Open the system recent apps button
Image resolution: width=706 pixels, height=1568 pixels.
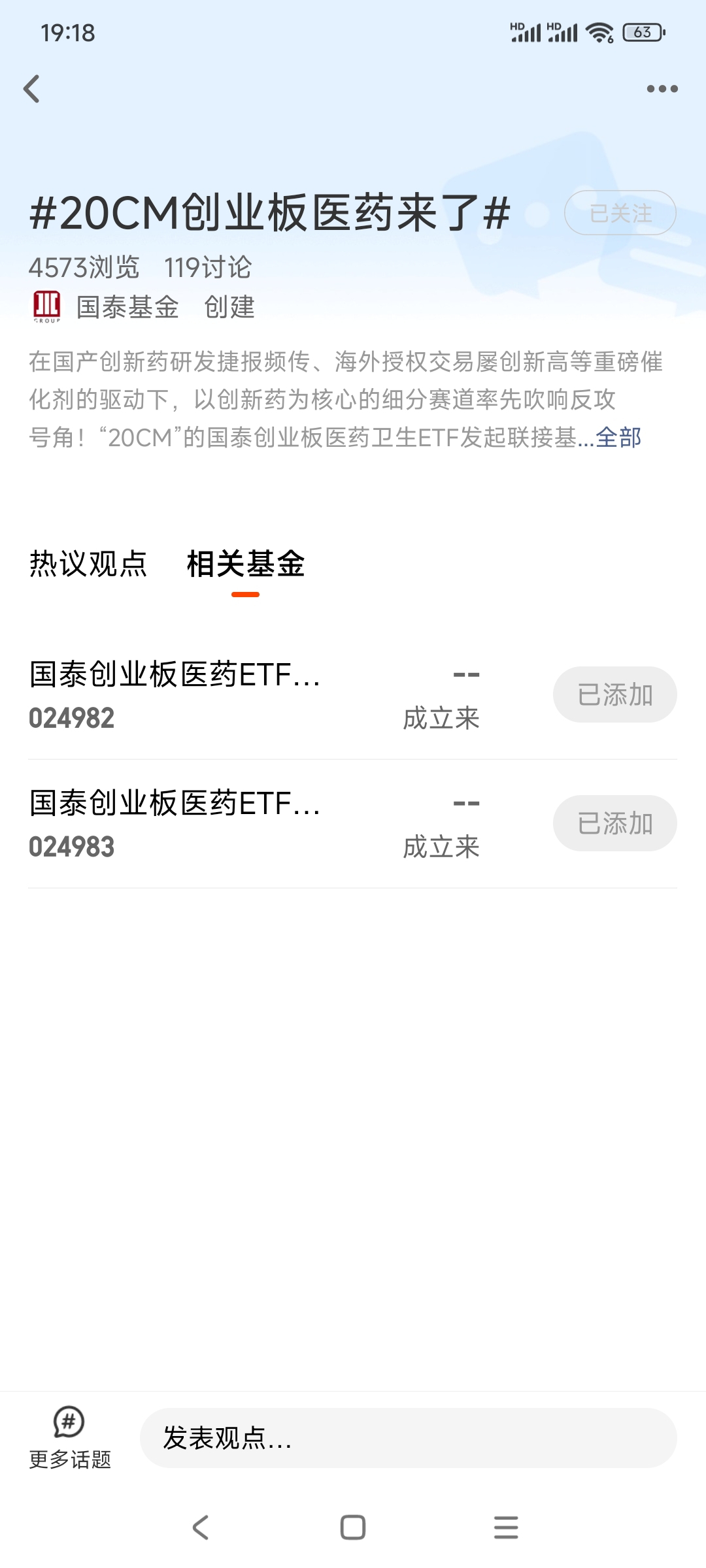click(506, 1527)
